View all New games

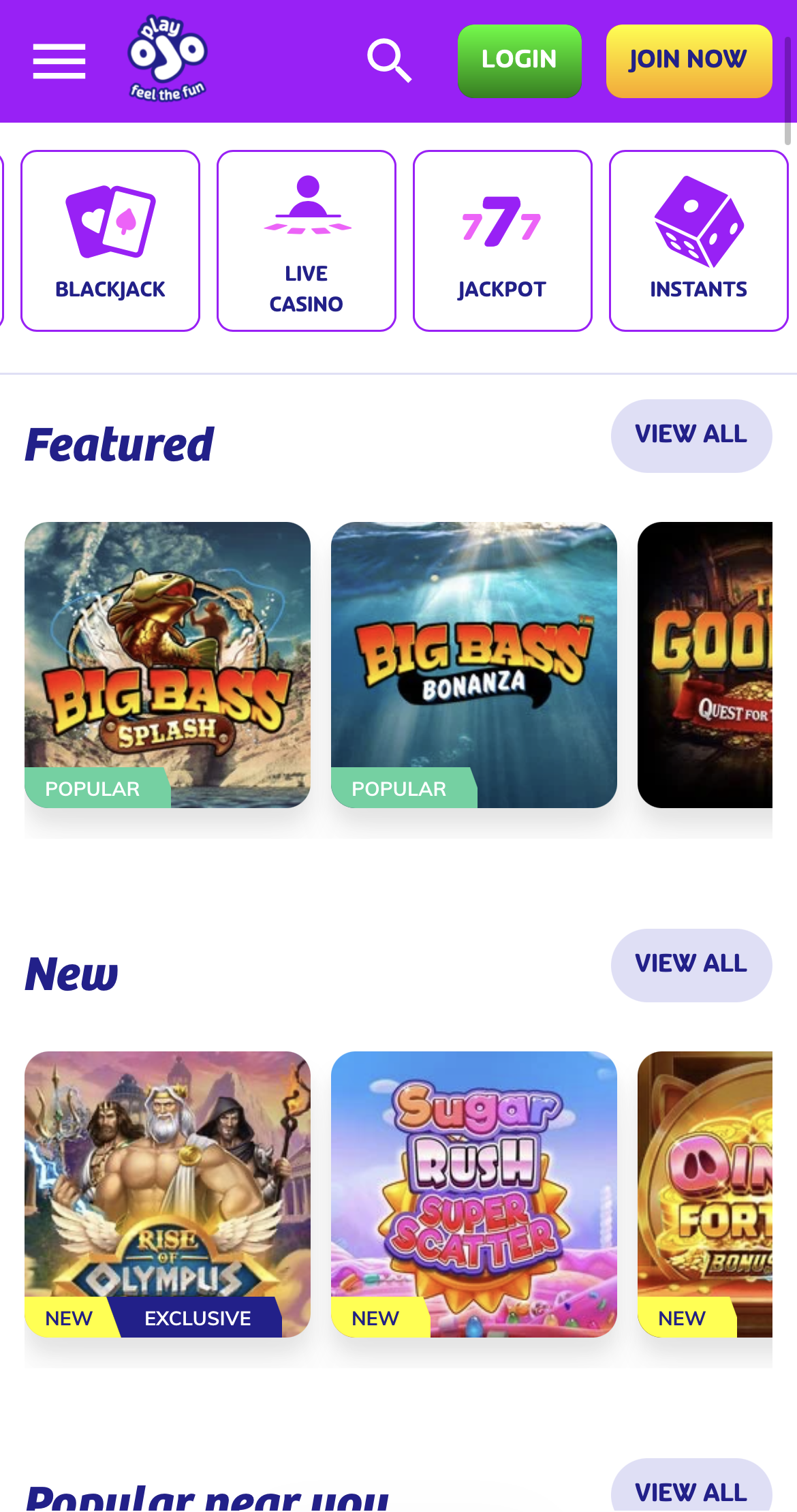click(x=691, y=965)
